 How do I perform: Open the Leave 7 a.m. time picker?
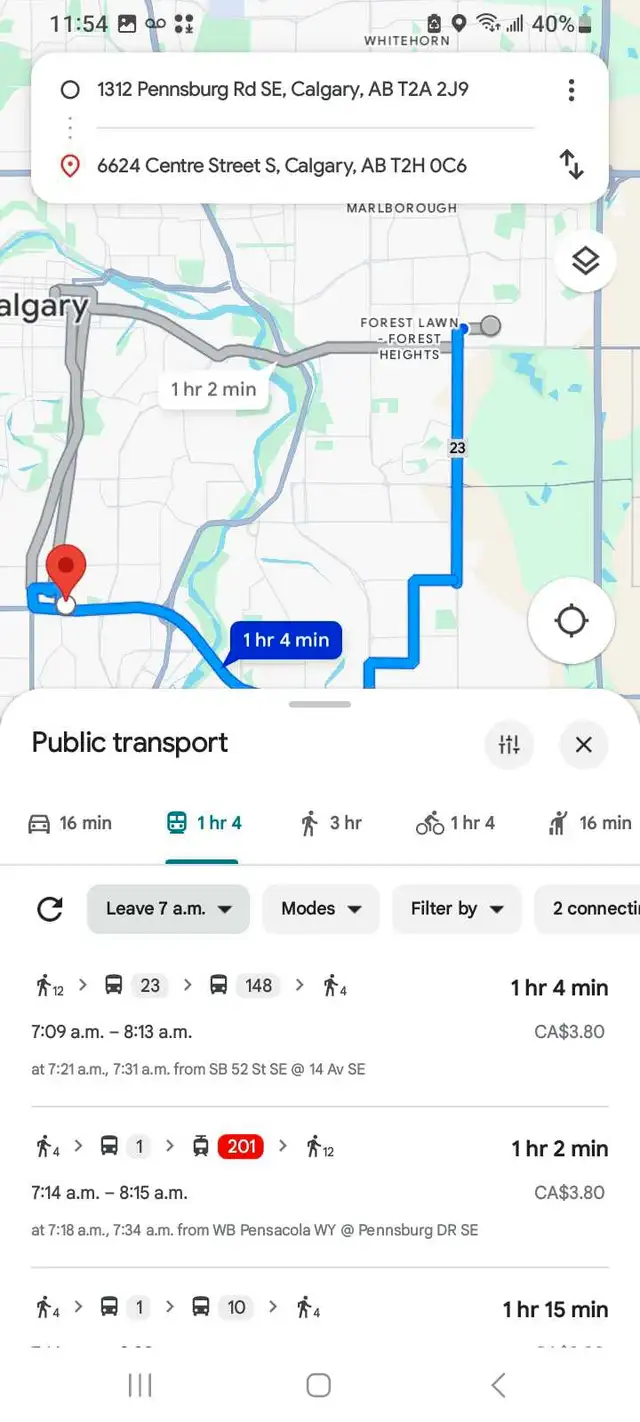point(168,909)
